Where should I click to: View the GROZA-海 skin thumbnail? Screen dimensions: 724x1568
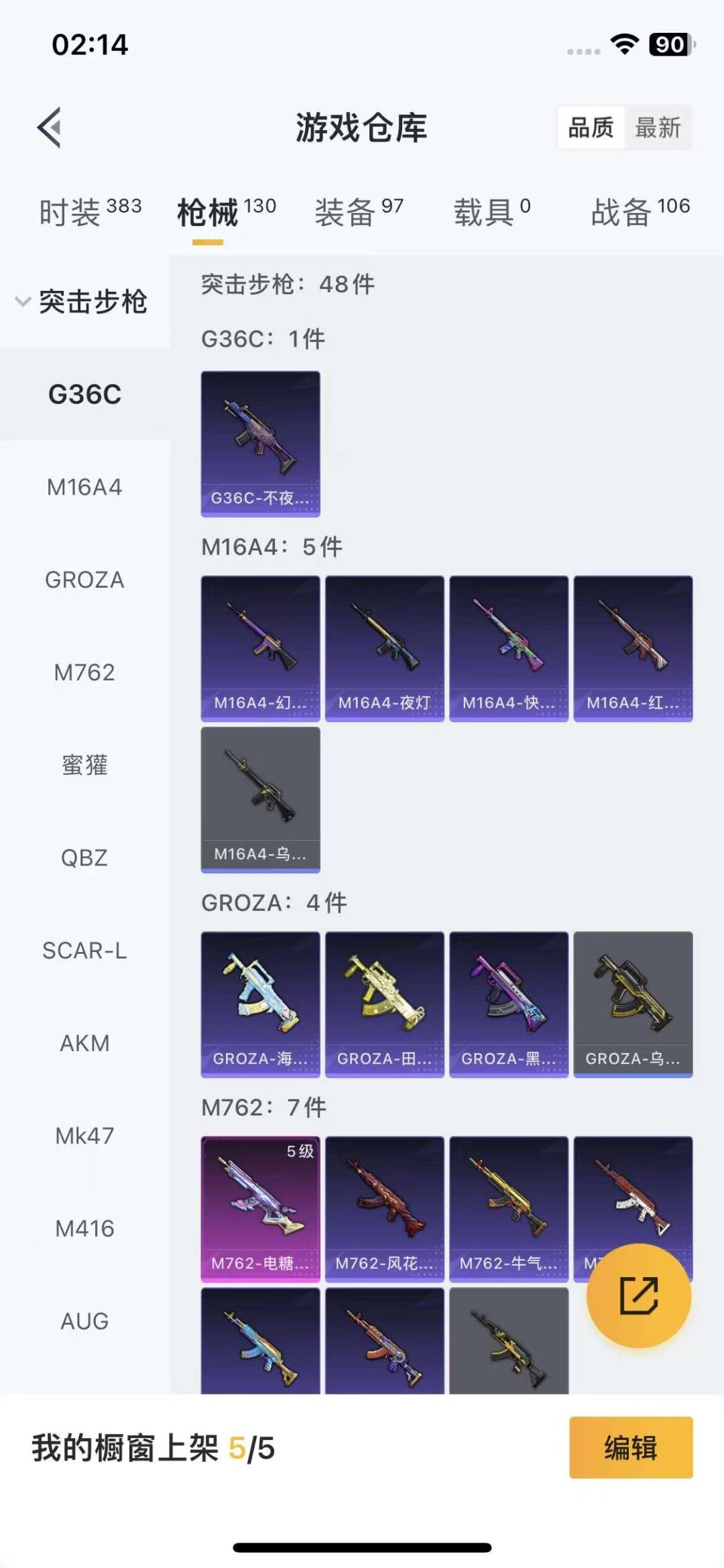pyautogui.click(x=260, y=1003)
